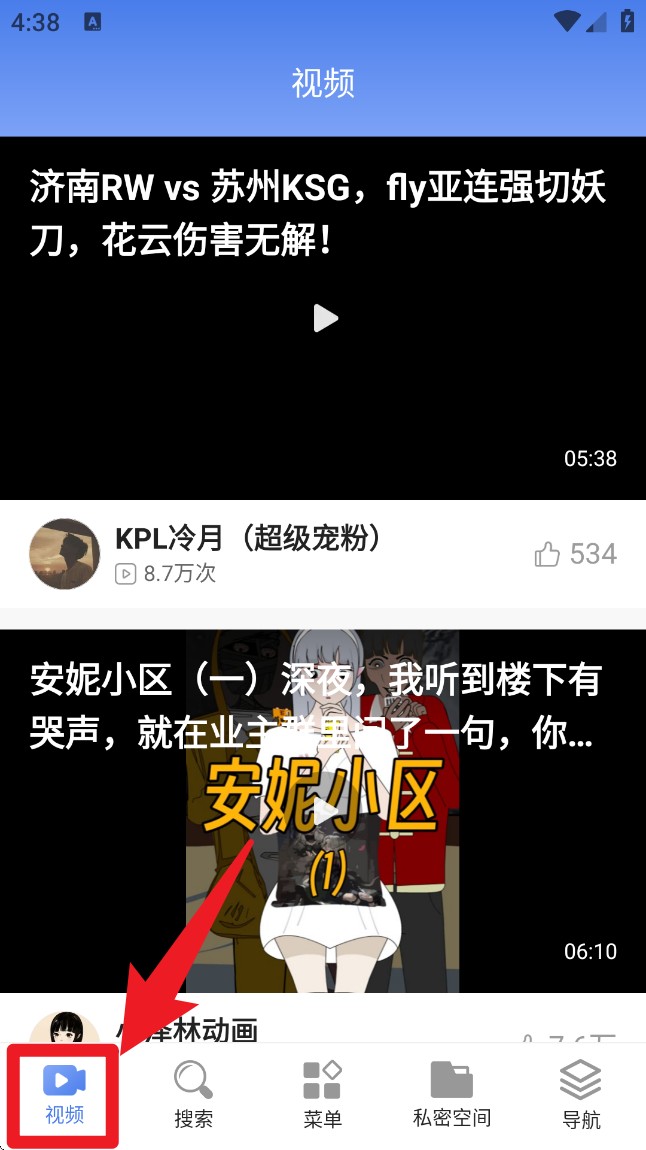This screenshot has width=646, height=1150.
Task: Open the 导航 tab
Action: [x=580, y=1096]
